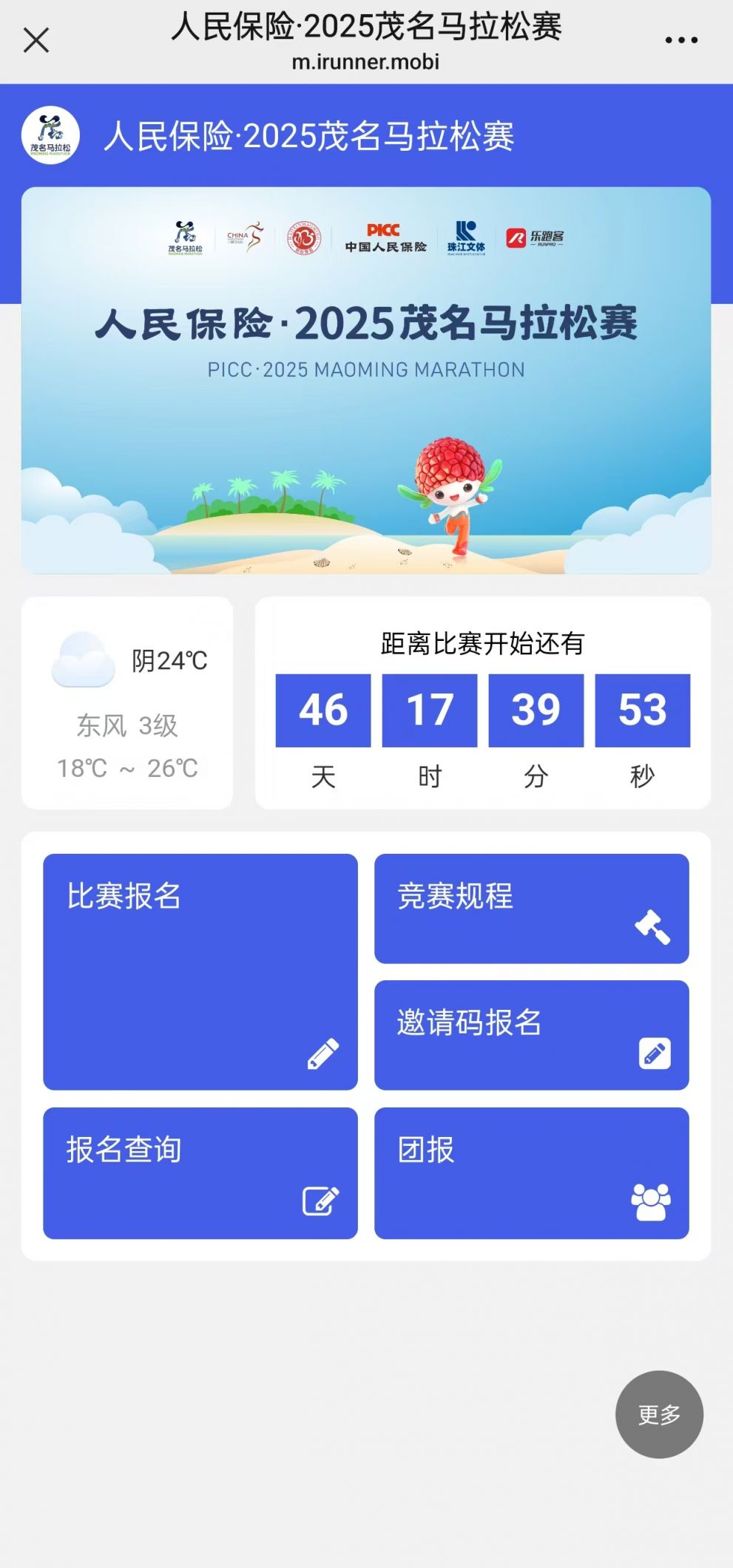
Task: Open the Maoming Marathon banner image
Action: coord(365,380)
